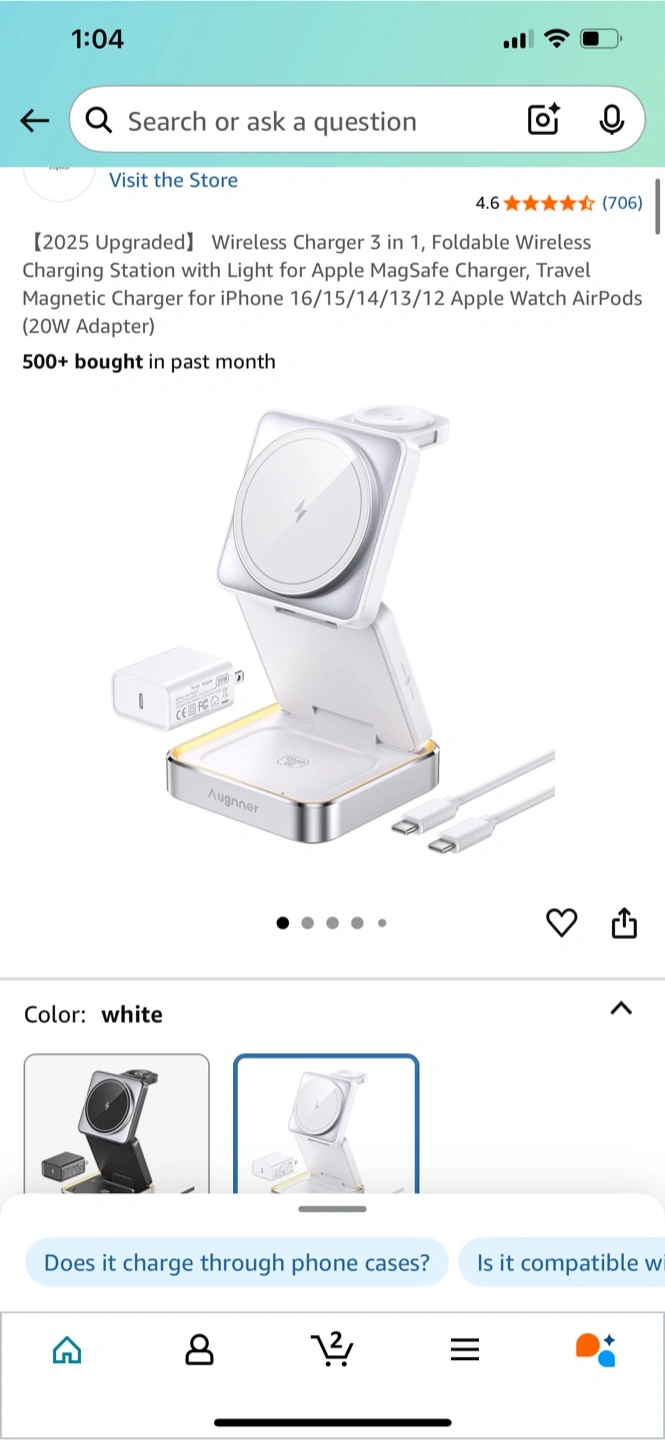Select the white color option
665x1440 pixels.
coord(326,1123)
